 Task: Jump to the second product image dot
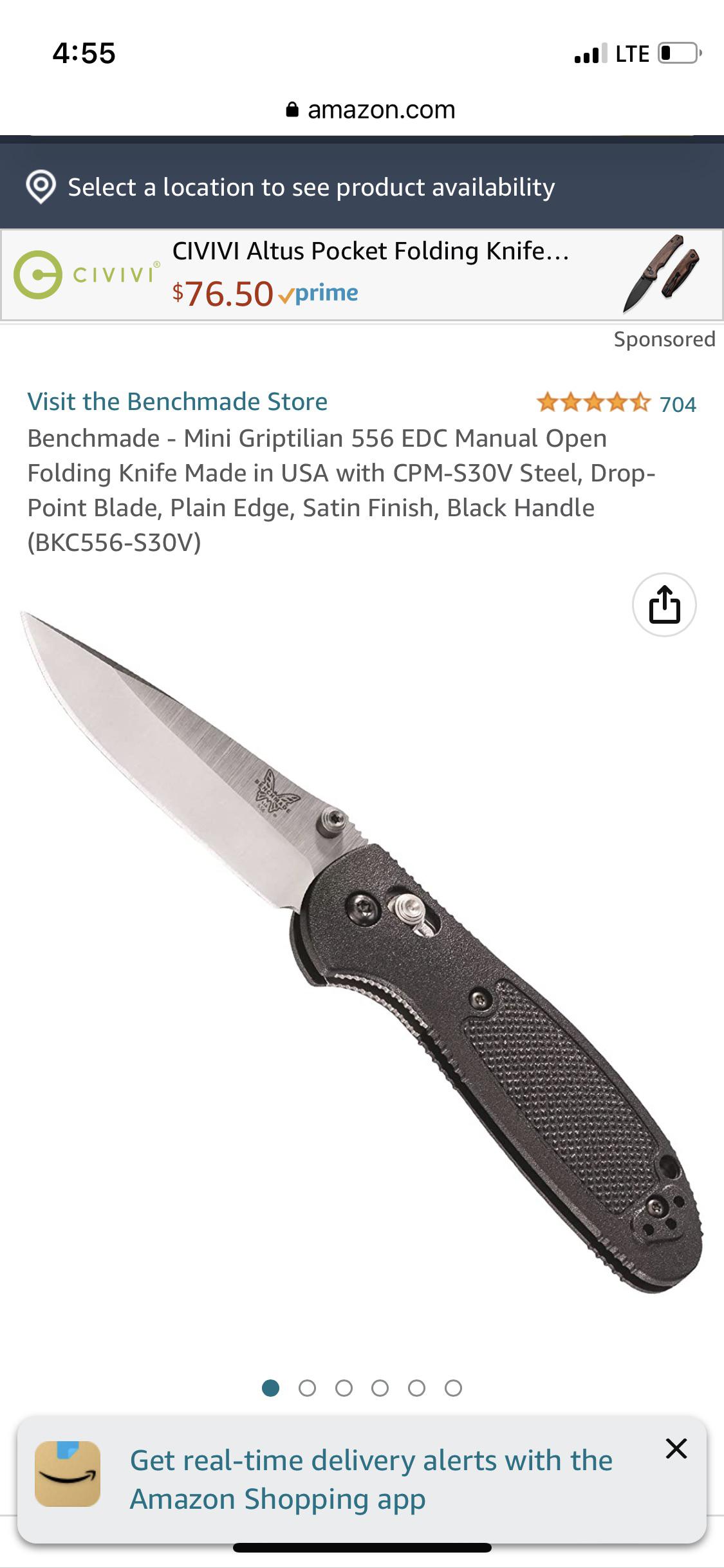tap(308, 1388)
